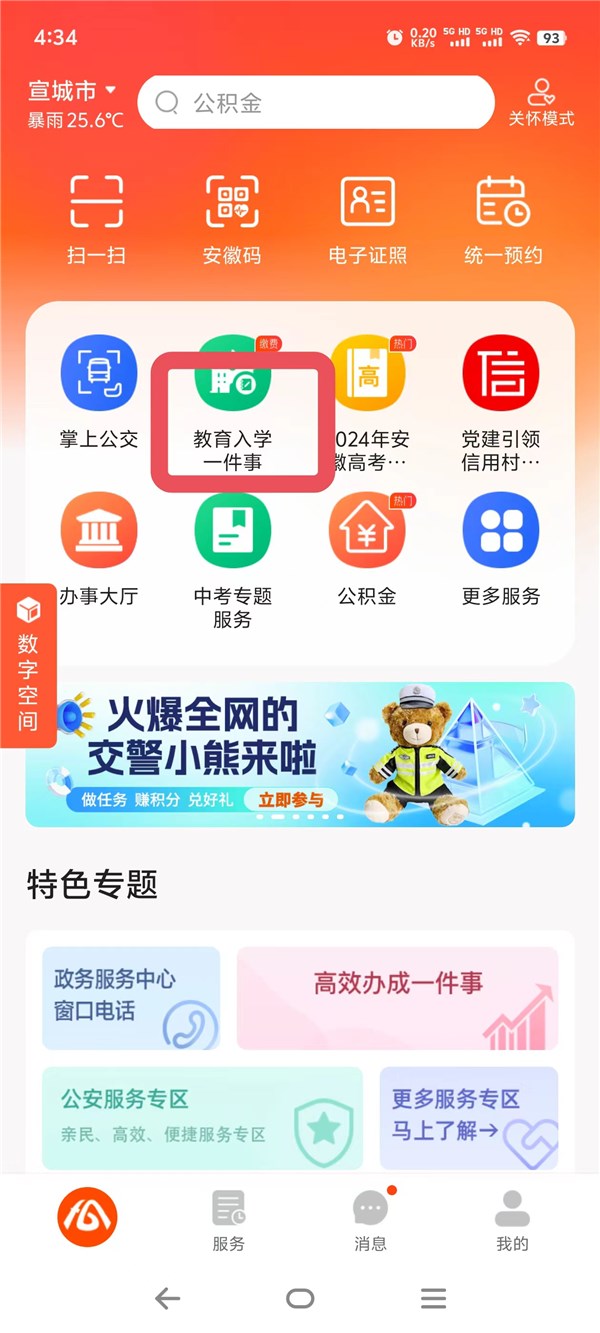Go to 办事大厅 service hall
Viewport: 600px width, 1333px height.
[98, 548]
